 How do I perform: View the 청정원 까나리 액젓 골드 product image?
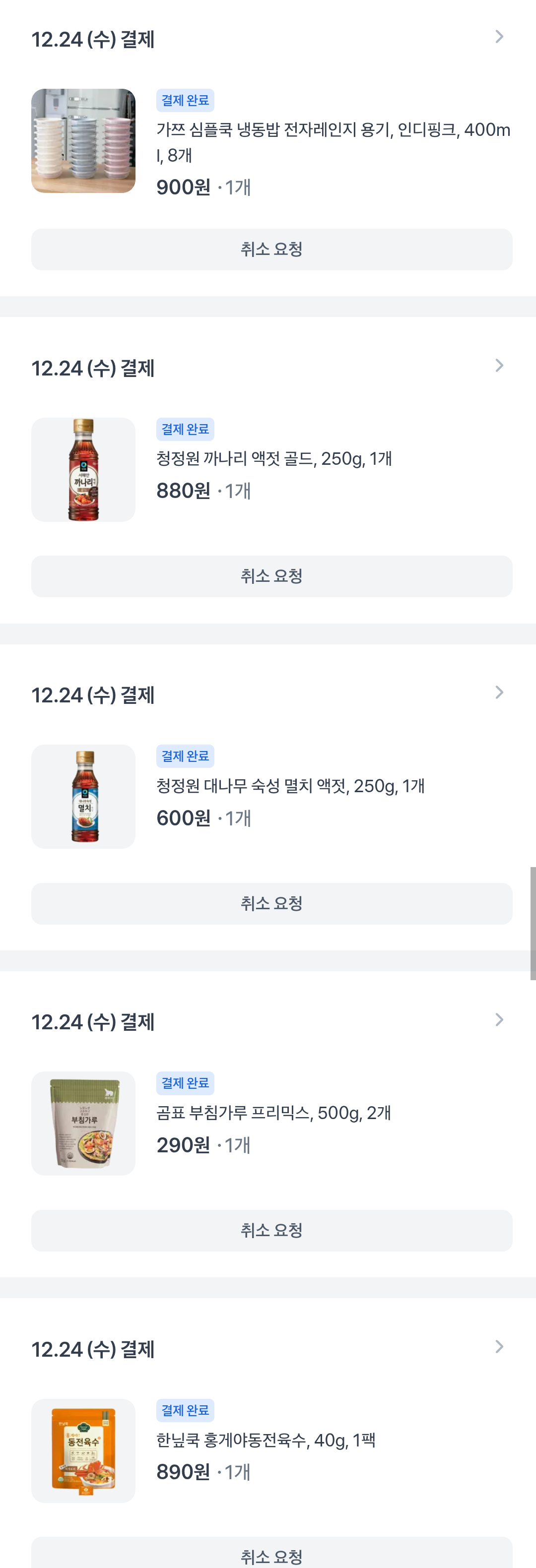click(x=83, y=470)
